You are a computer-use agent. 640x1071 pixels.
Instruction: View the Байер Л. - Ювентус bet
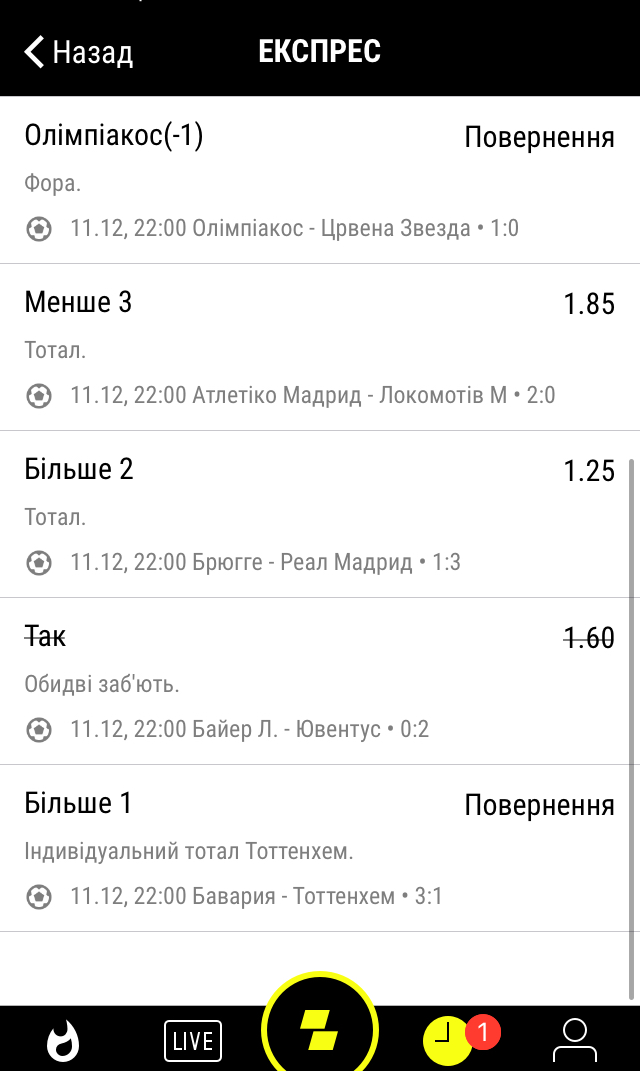tap(320, 681)
